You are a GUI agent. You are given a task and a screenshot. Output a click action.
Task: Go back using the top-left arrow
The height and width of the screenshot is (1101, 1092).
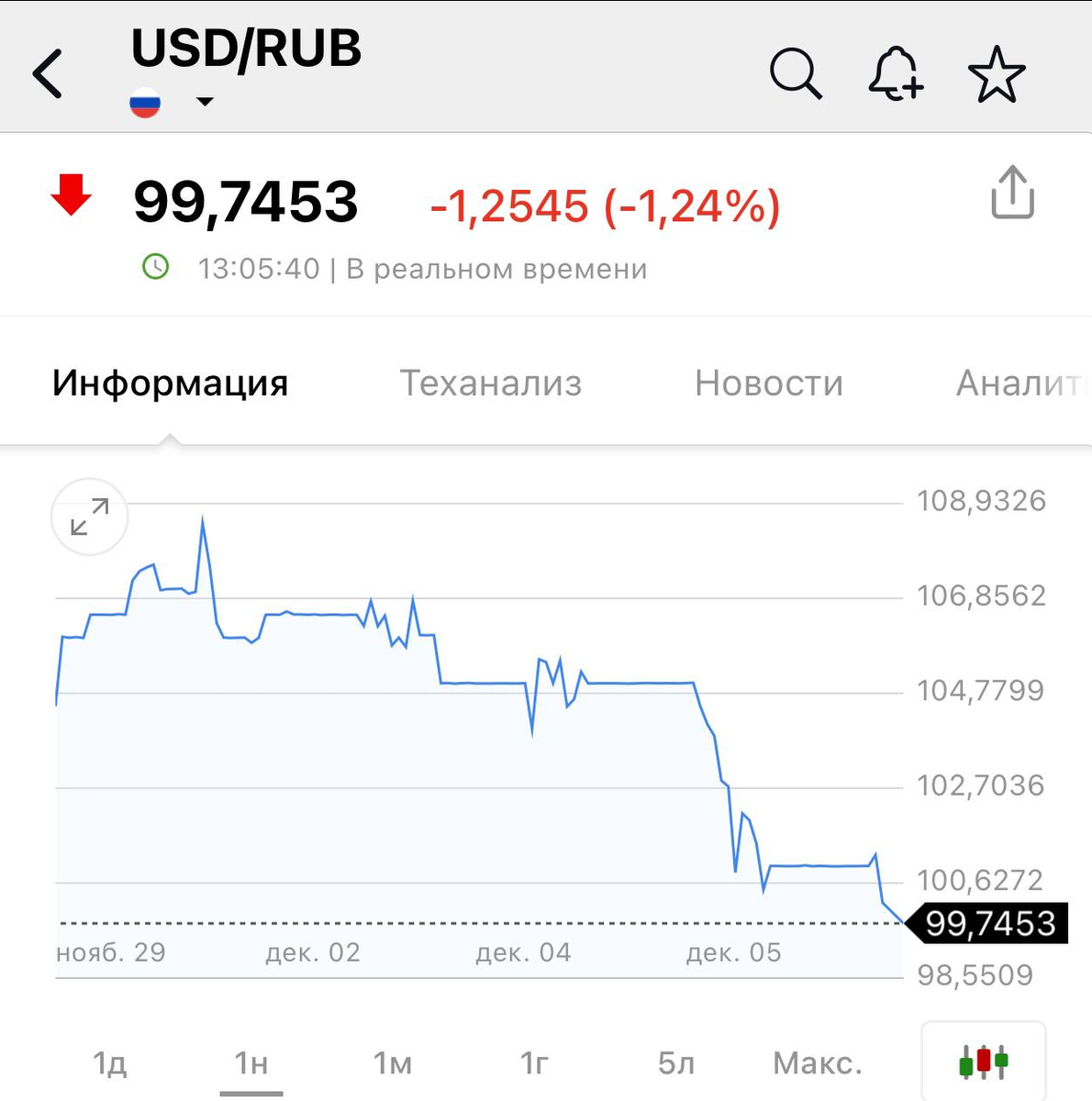(x=48, y=73)
